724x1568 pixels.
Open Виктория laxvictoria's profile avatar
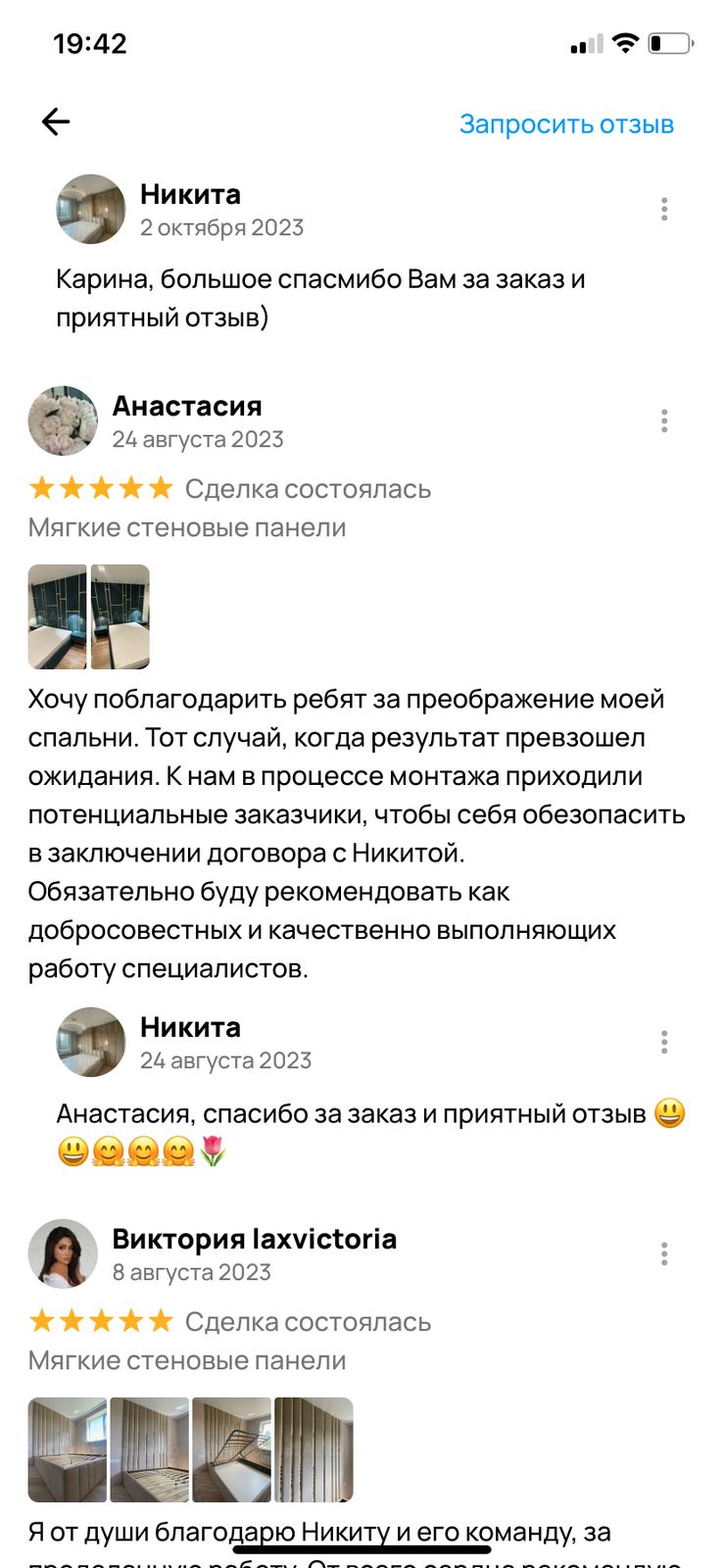point(63,1253)
